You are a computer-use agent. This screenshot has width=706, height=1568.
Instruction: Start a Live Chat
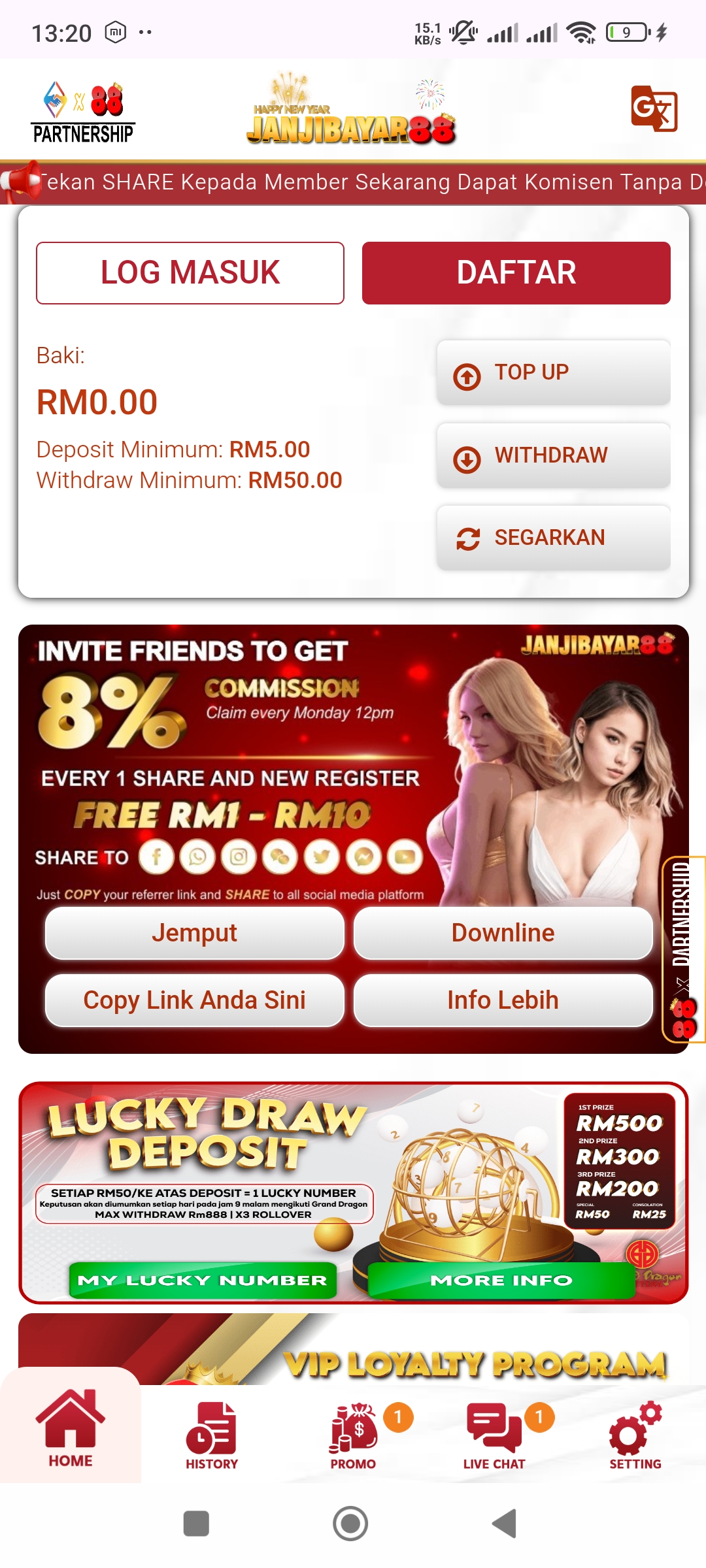494,1435
